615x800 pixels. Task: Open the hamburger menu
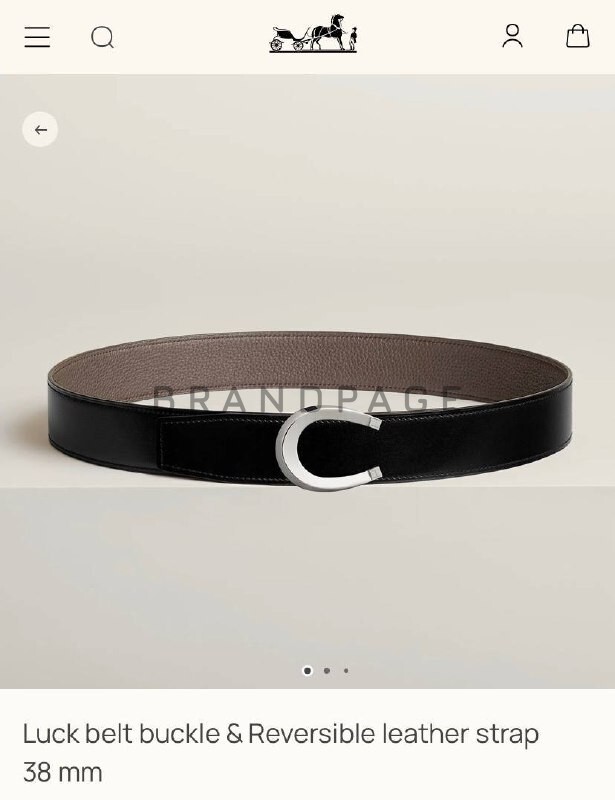tap(37, 37)
